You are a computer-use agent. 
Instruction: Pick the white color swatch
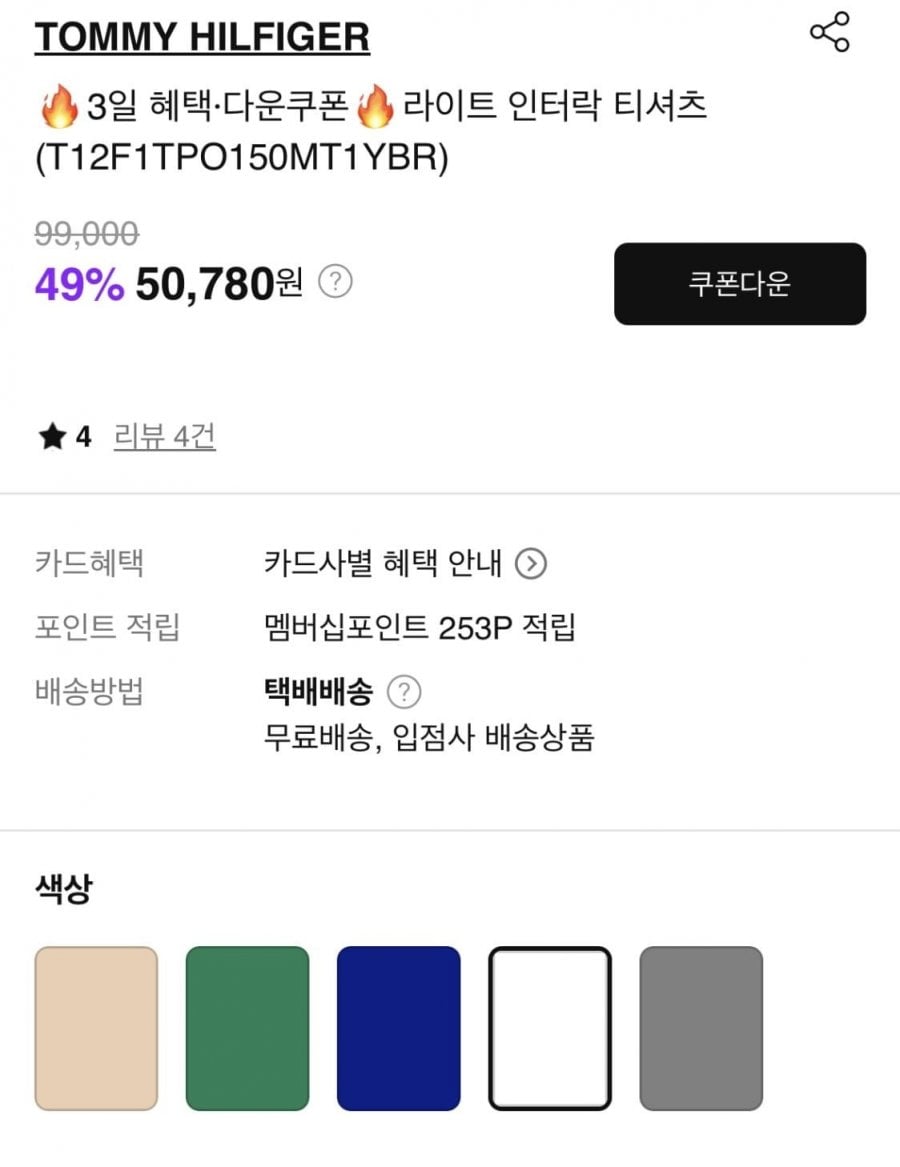coord(549,1028)
